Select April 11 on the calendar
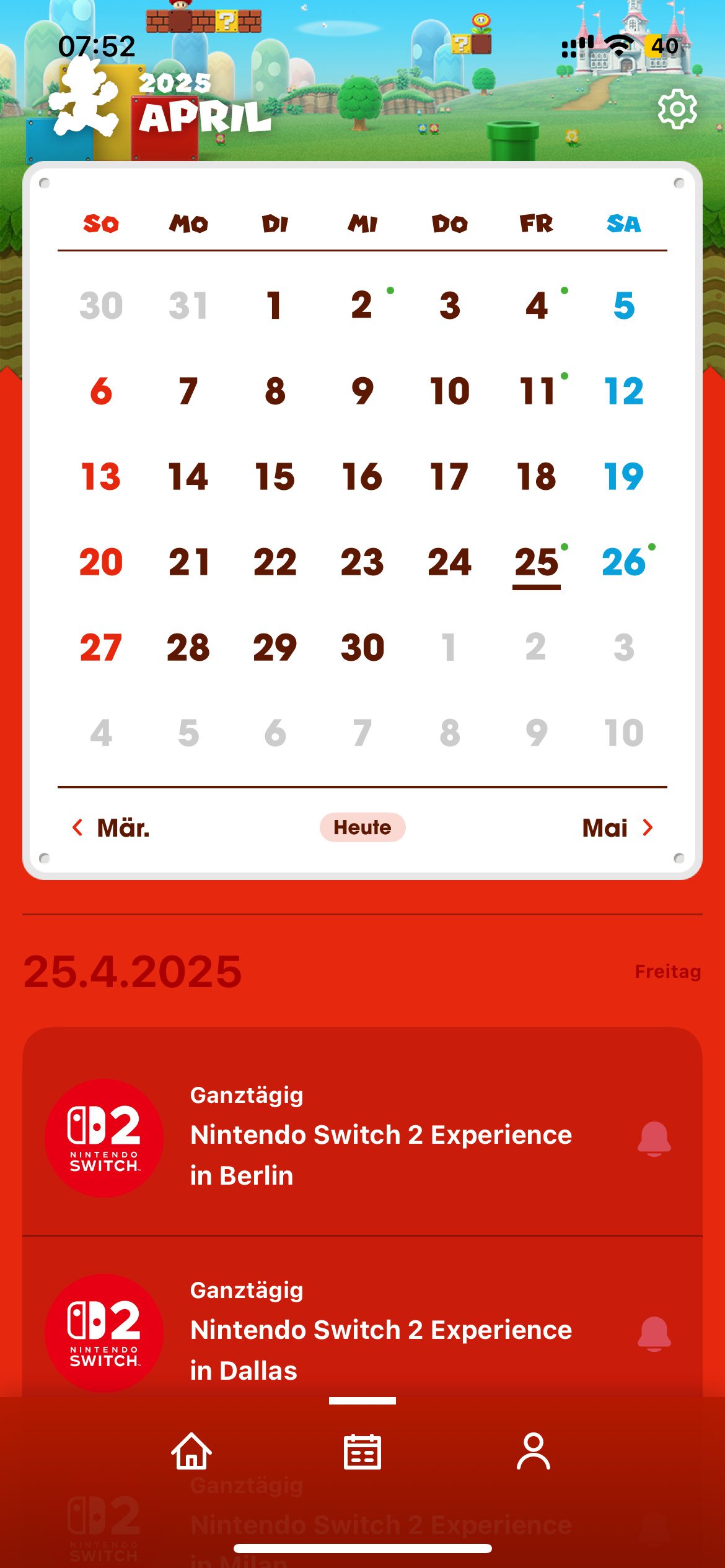The width and height of the screenshot is (725, 1568). (537, 391)
